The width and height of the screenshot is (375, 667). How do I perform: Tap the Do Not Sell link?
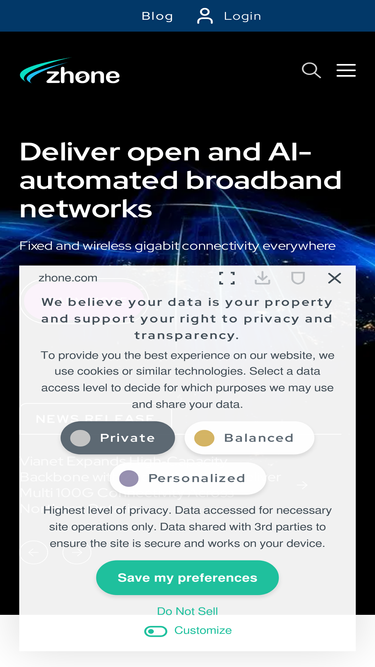(x=188, y=611)
